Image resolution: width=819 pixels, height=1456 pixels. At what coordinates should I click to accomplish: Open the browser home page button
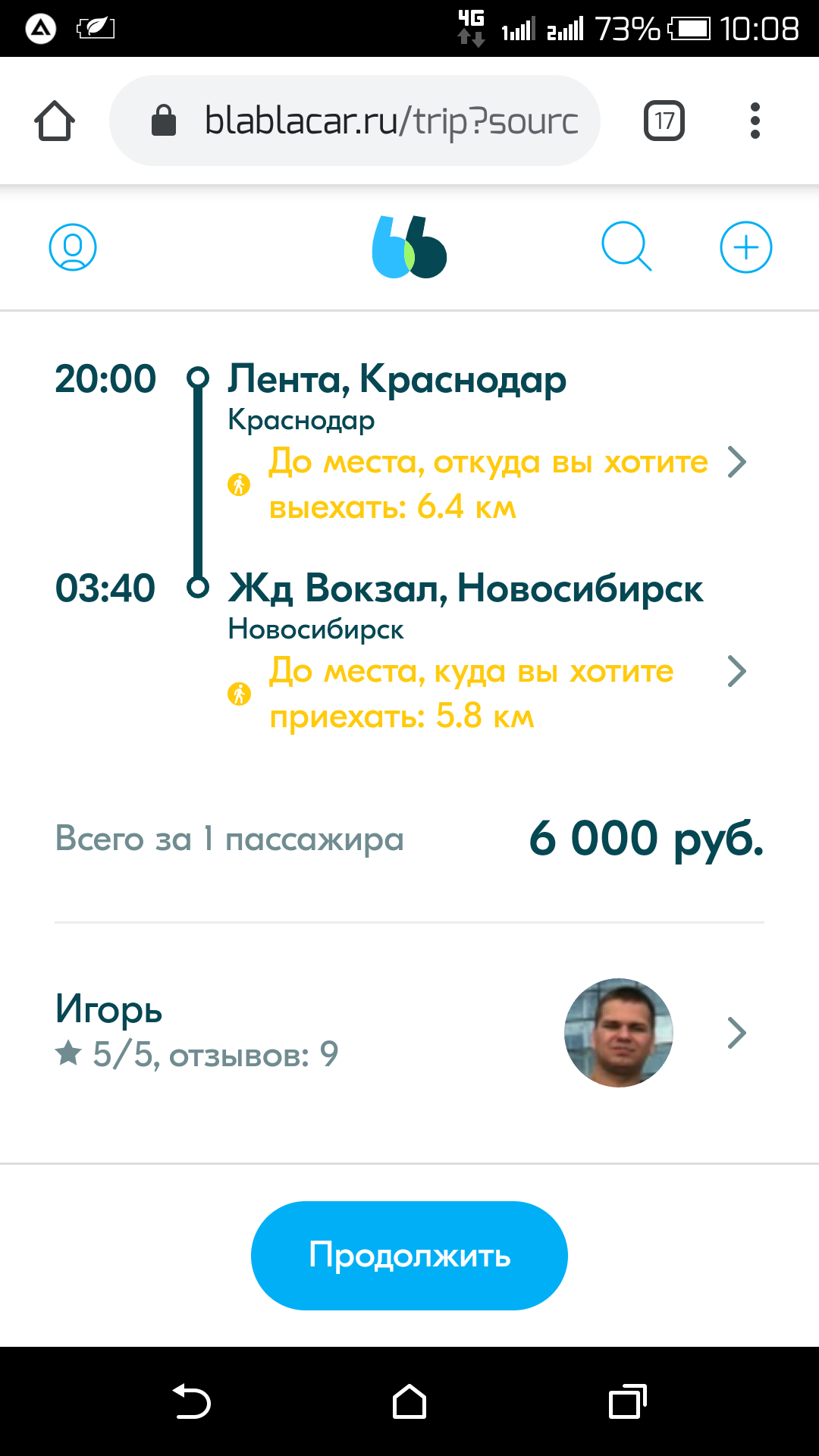point(55,121)
